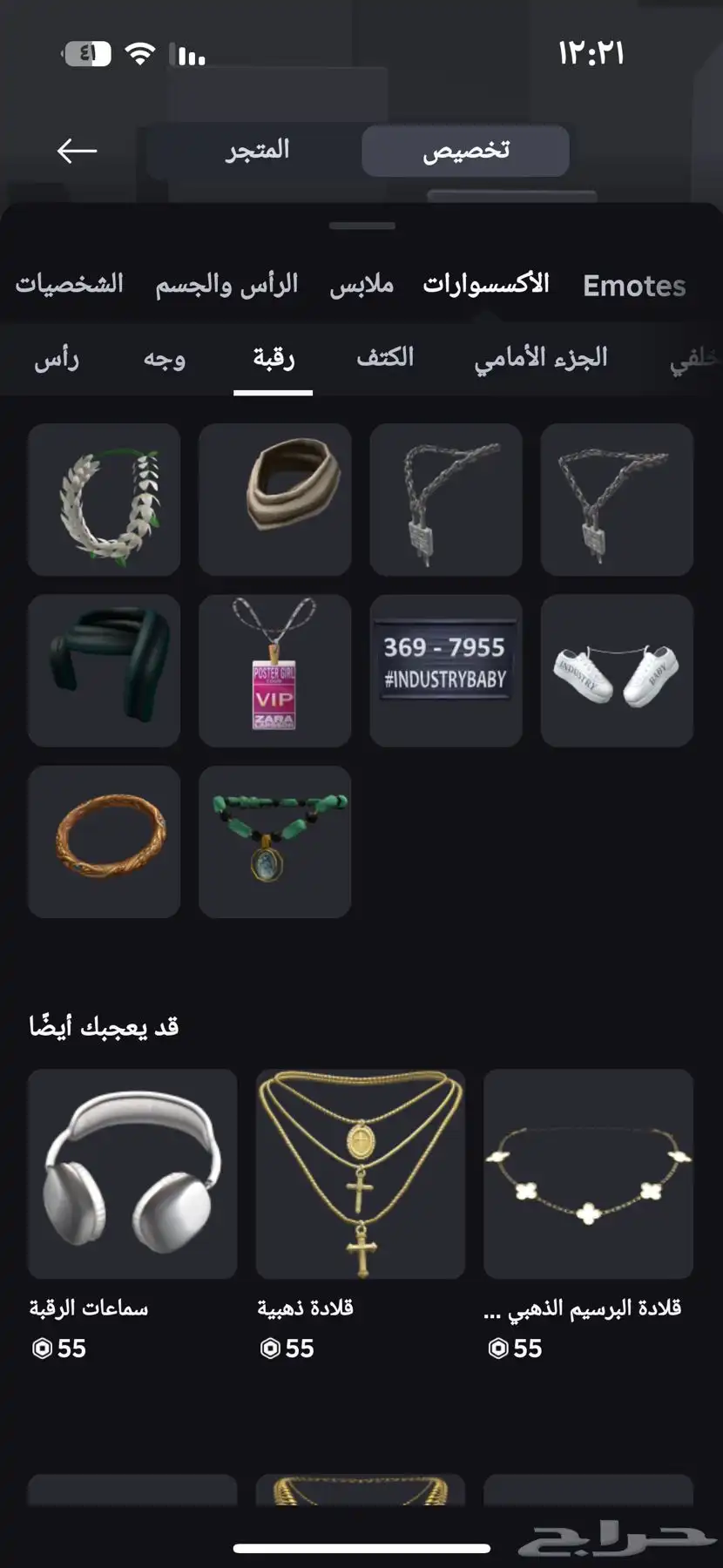The width and height of the screenshot is (723, 1568).
Task: Switch to the رأس subcategory
Action: coord(57,359)
